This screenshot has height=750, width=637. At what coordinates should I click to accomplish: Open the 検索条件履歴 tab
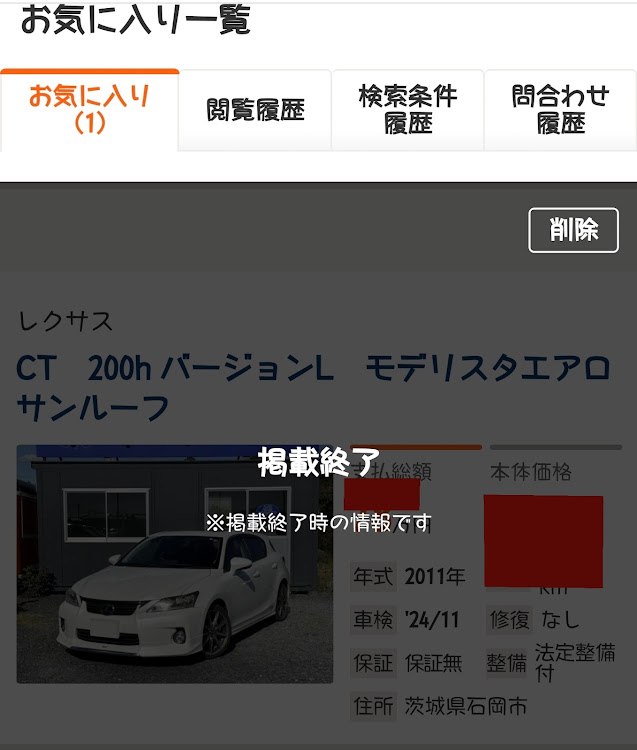coord(407,110)
